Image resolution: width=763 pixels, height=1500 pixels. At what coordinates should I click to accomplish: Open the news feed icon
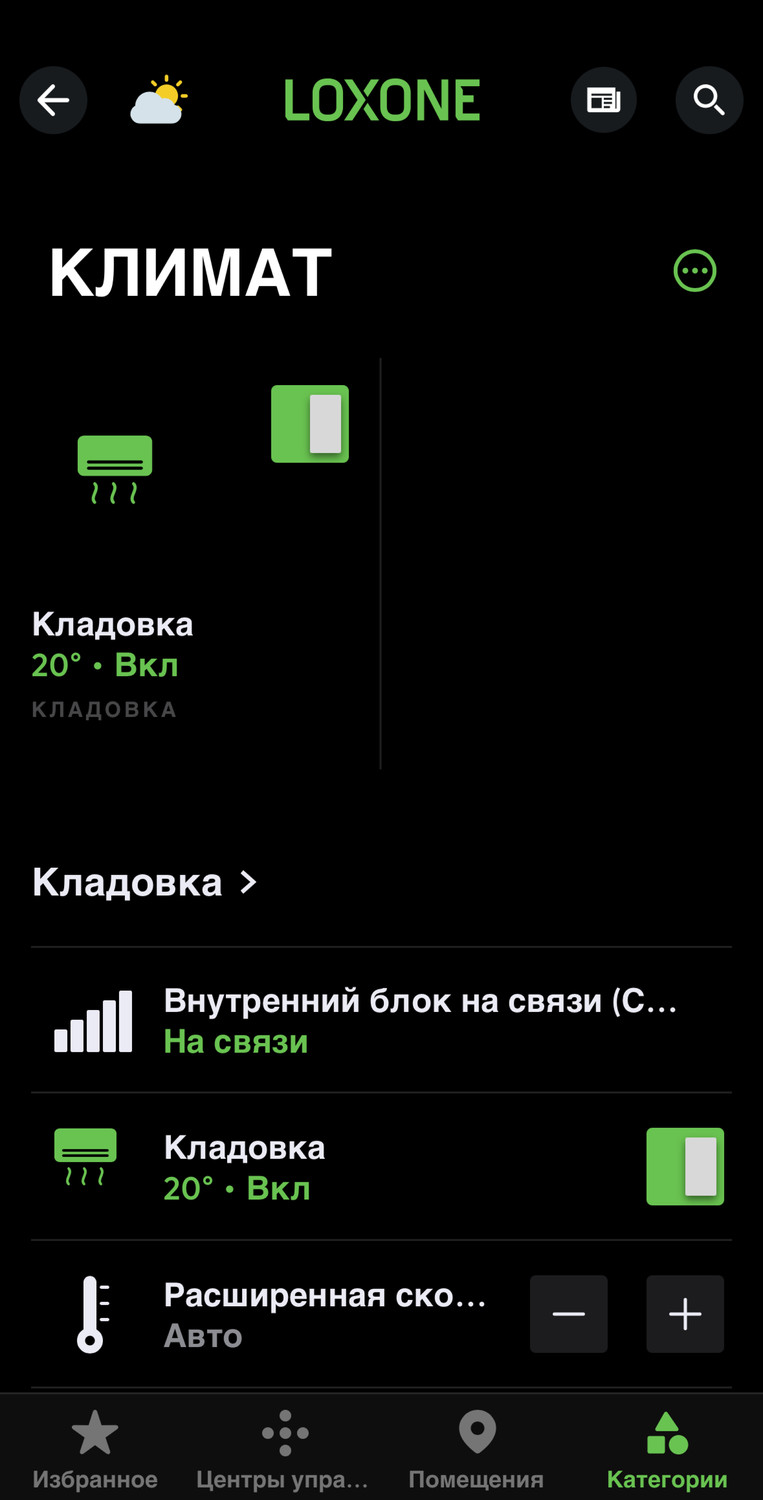tap(603, 100)
